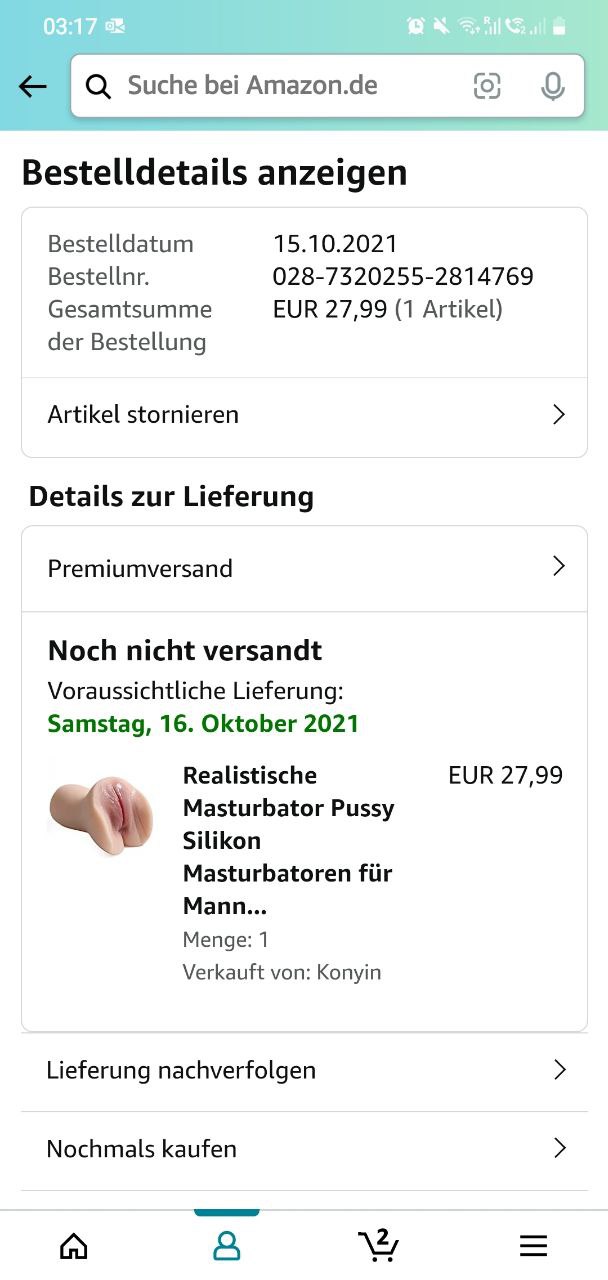This screenshot has height=1280, width=608.
Task: Switch to the account profile tab
Action: [x=227, y=1245]
